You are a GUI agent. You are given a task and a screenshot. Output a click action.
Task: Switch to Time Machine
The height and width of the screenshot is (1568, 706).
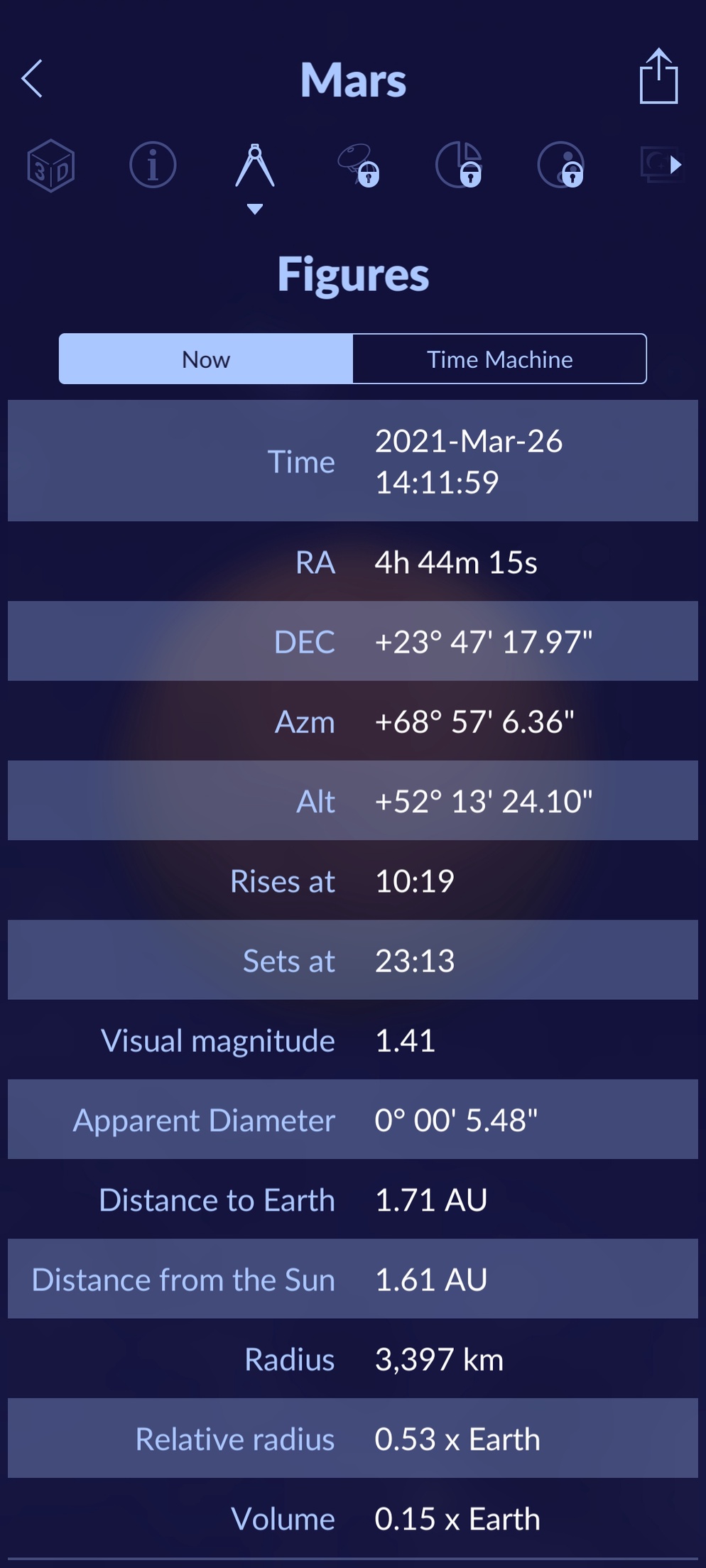coord(500,359)
